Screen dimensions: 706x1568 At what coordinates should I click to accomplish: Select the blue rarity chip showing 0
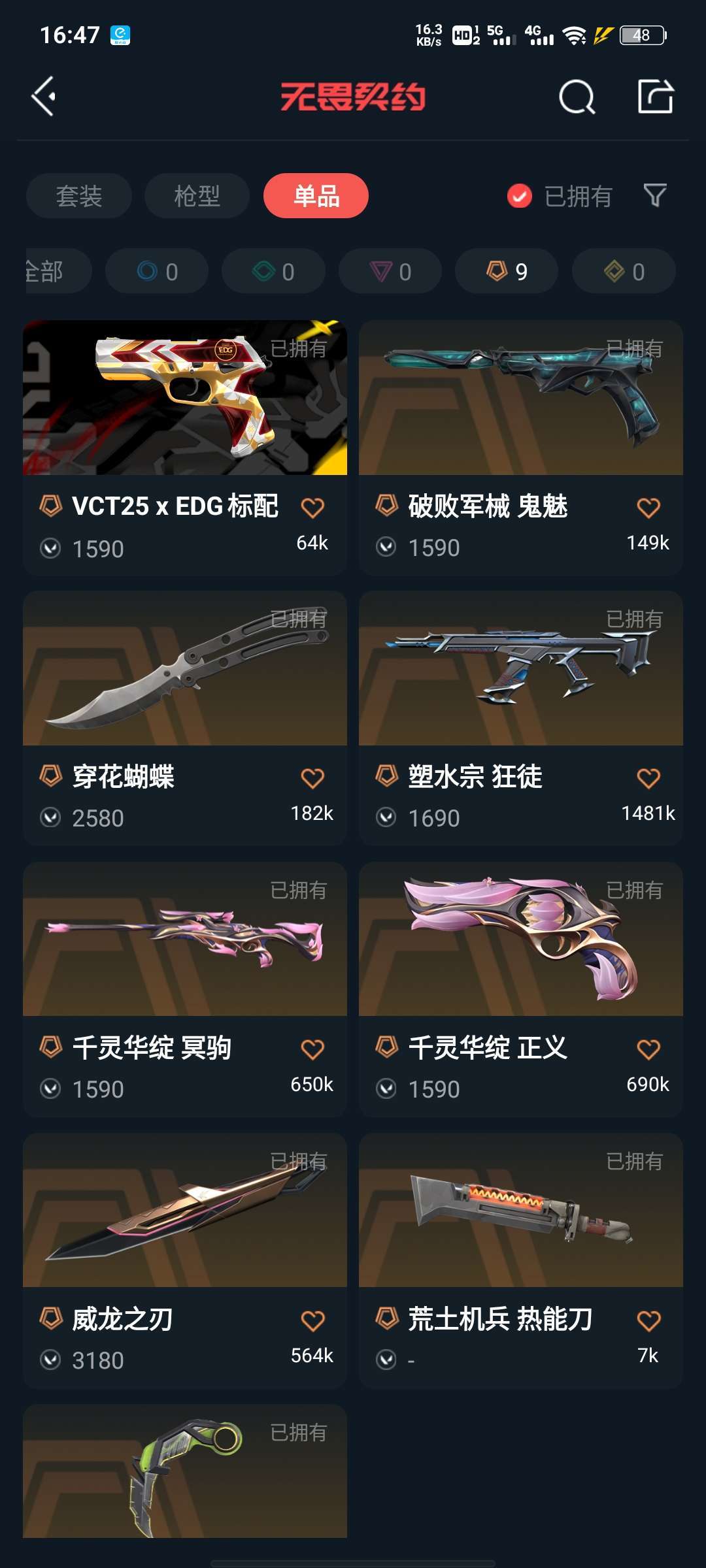(157, 271)
